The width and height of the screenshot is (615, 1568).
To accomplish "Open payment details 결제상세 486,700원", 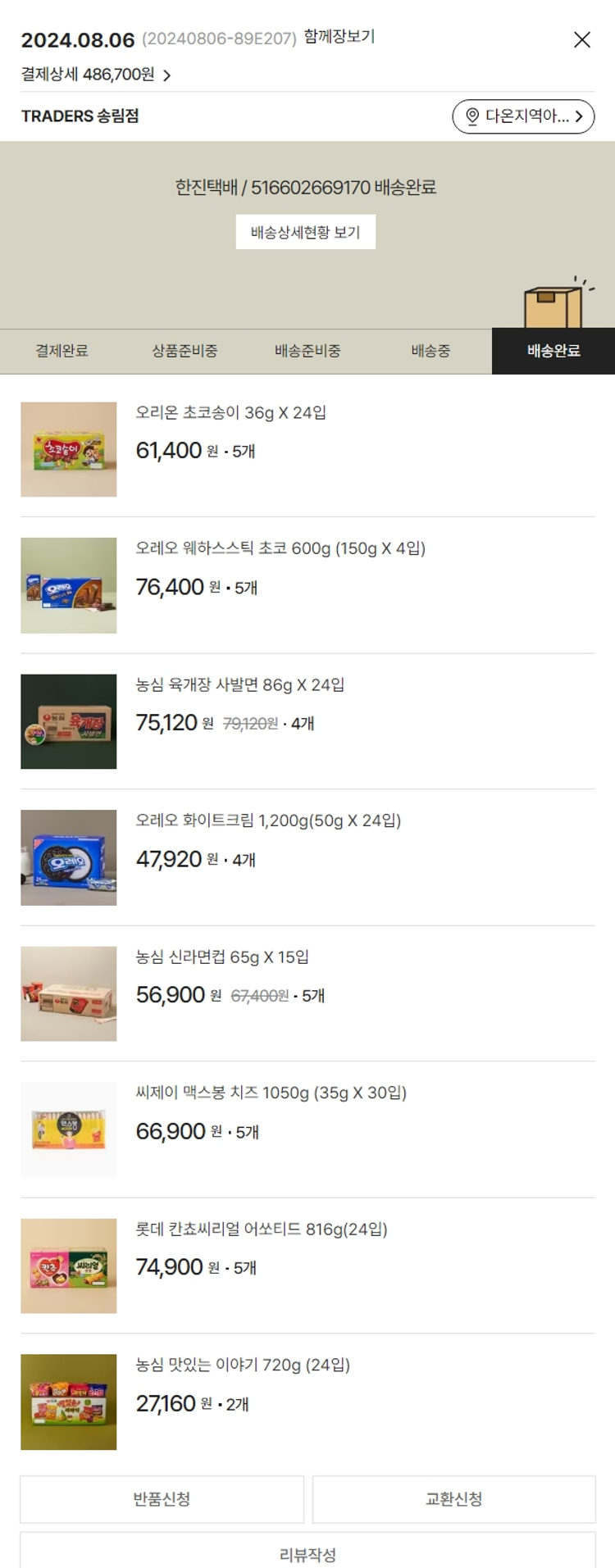I will [96, 75].
